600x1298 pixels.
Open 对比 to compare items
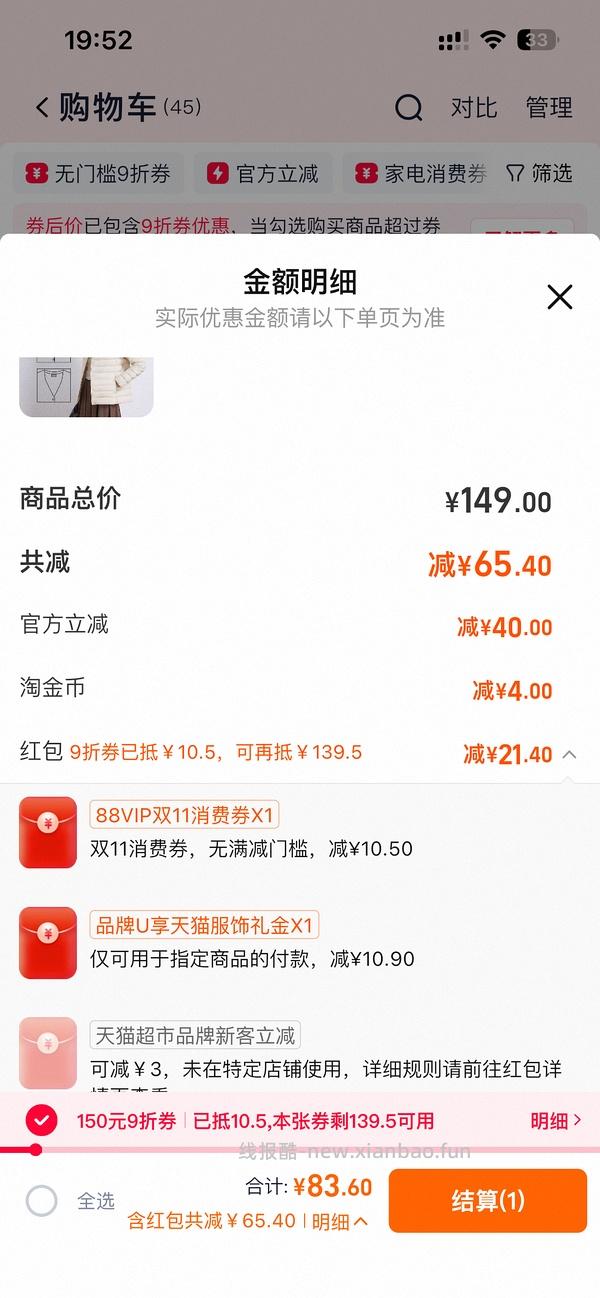click(x=473, y=108)
